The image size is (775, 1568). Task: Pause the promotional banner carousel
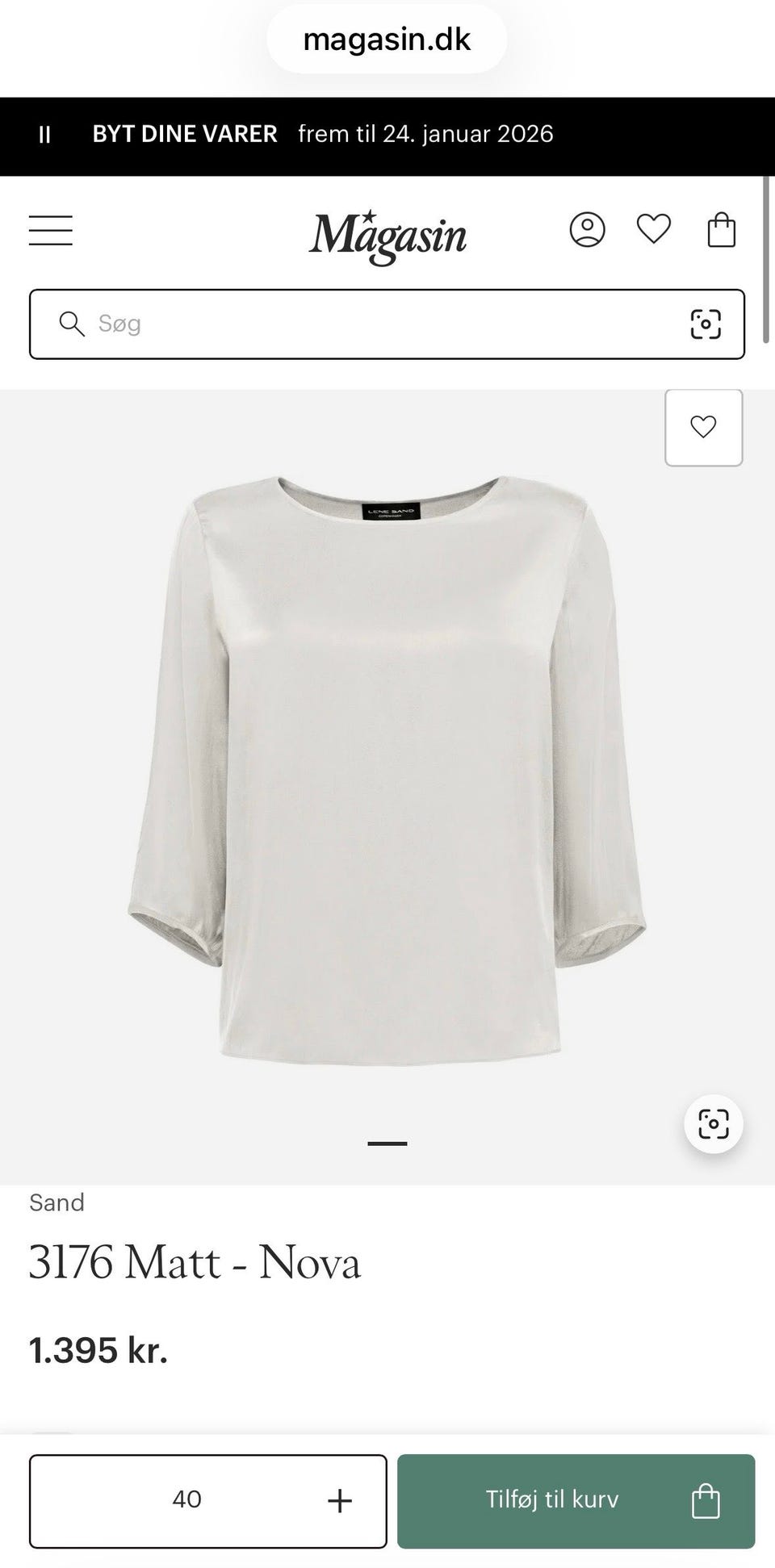(x=45, y=135)
